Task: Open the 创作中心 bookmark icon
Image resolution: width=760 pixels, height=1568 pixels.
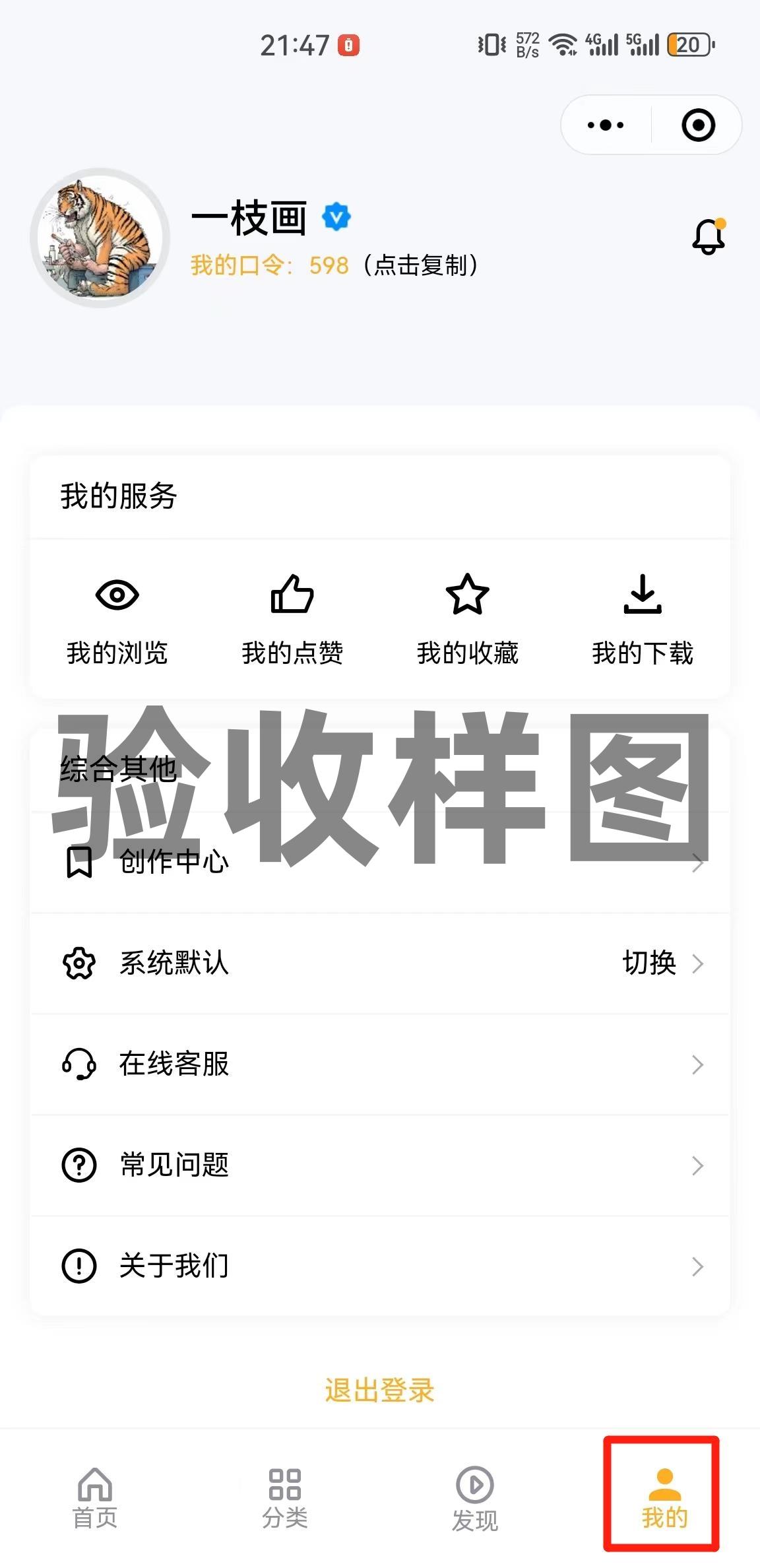Action: click(x=79, y=861)
